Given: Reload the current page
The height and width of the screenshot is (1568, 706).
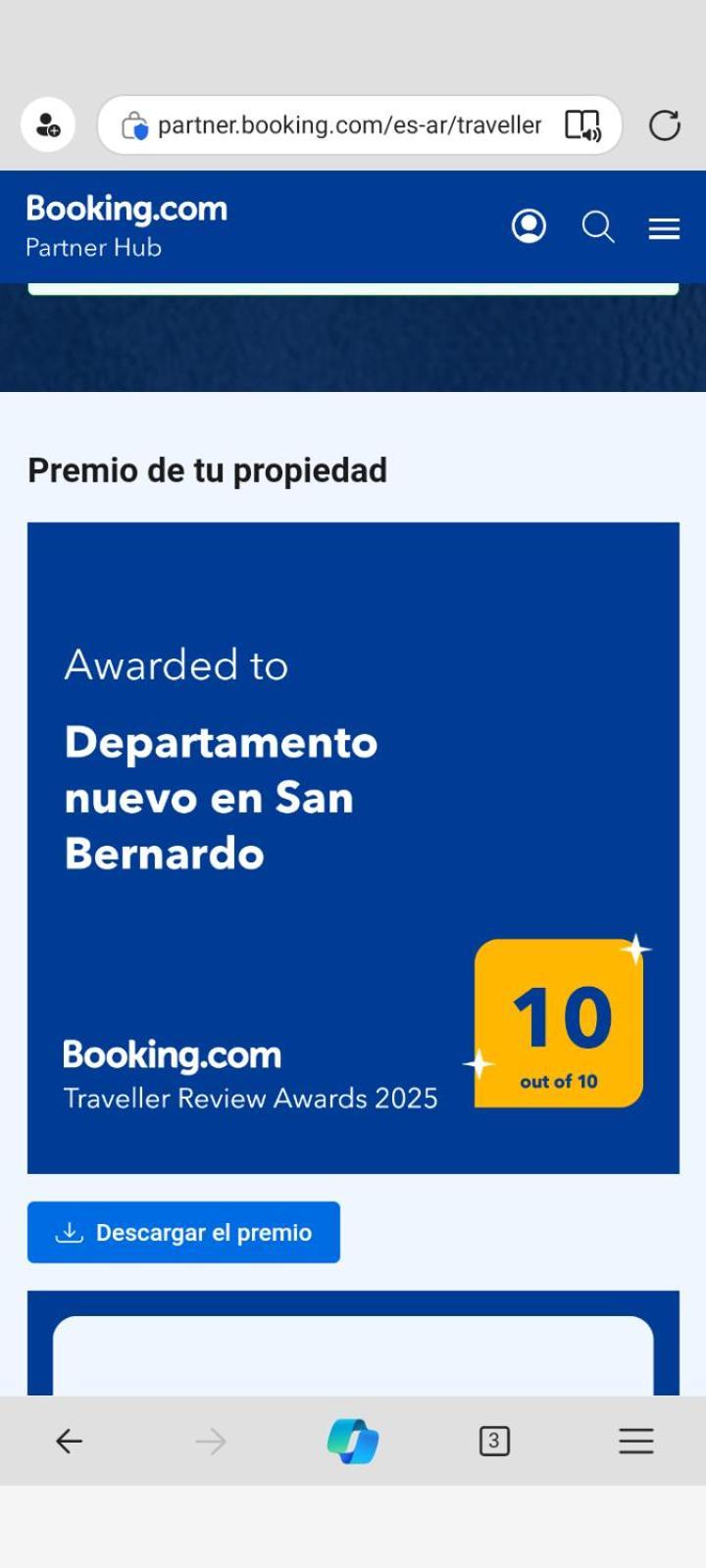Looking at the screenshot, I should click(664, 125).
